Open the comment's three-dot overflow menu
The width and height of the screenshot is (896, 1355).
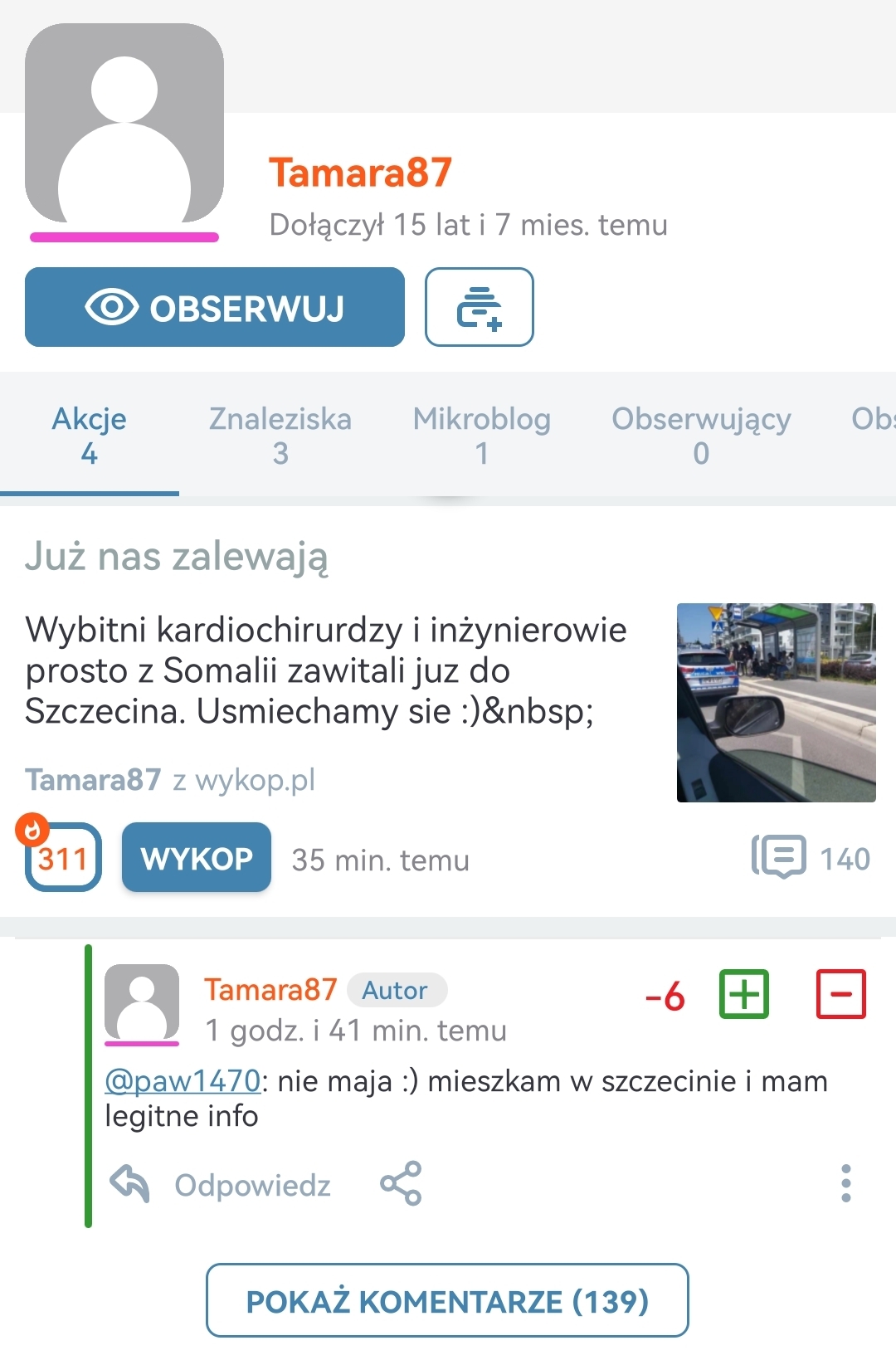pos(845,1183)
